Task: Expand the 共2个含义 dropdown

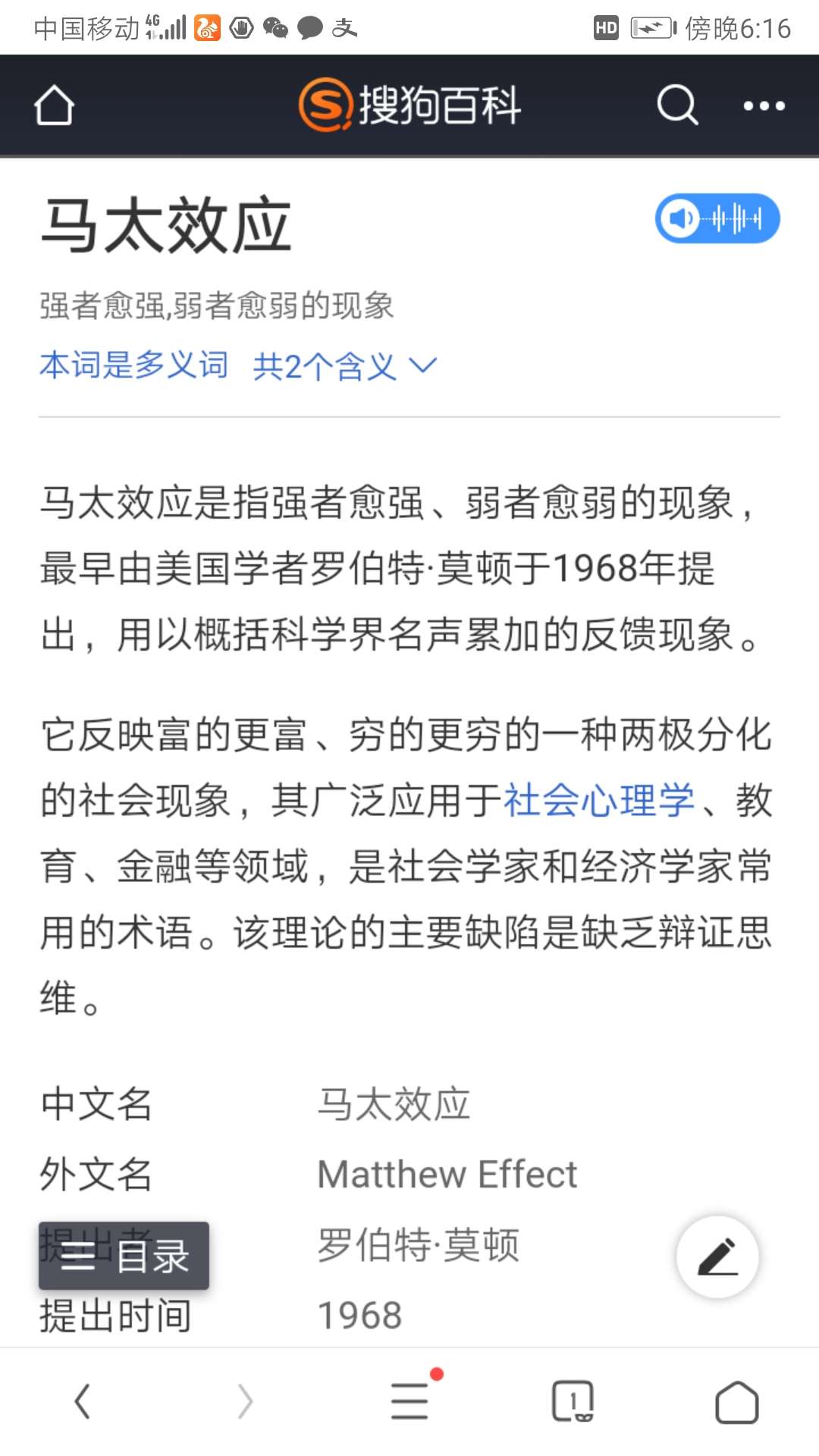Action: click(345, 366)
